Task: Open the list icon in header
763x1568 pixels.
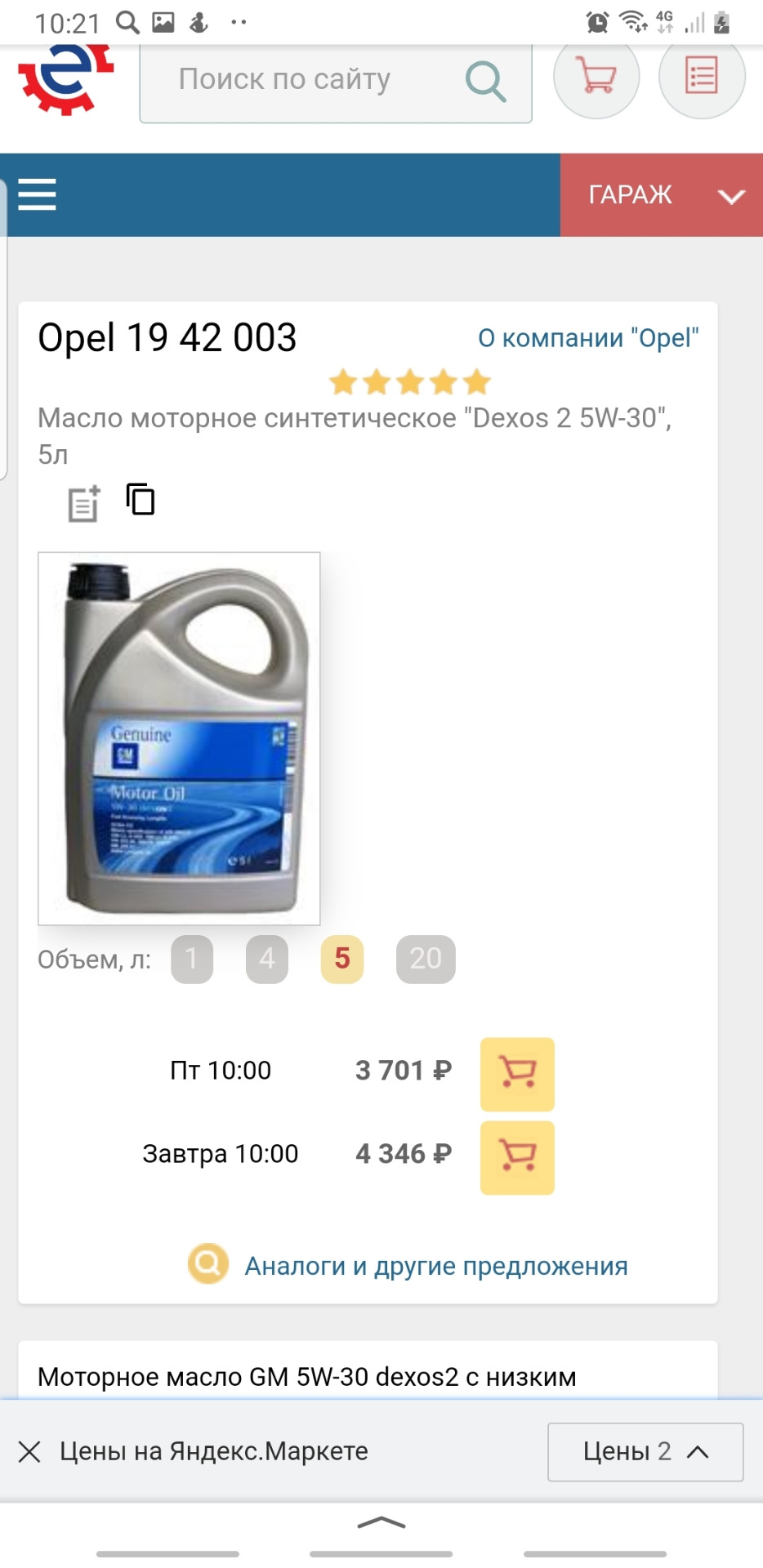Action: tap(702, 76)
